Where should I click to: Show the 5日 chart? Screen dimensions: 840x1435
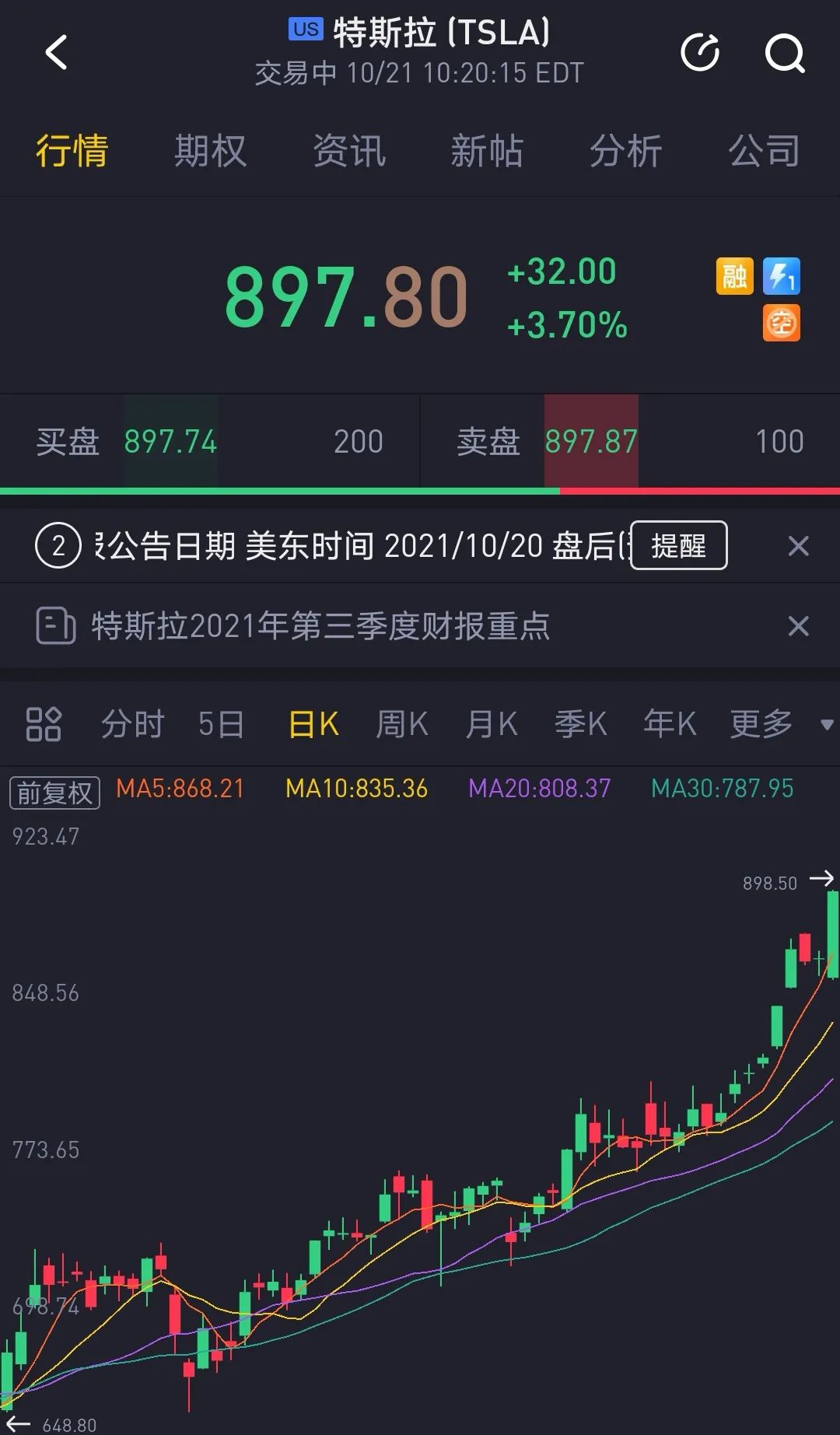[221, 724]
